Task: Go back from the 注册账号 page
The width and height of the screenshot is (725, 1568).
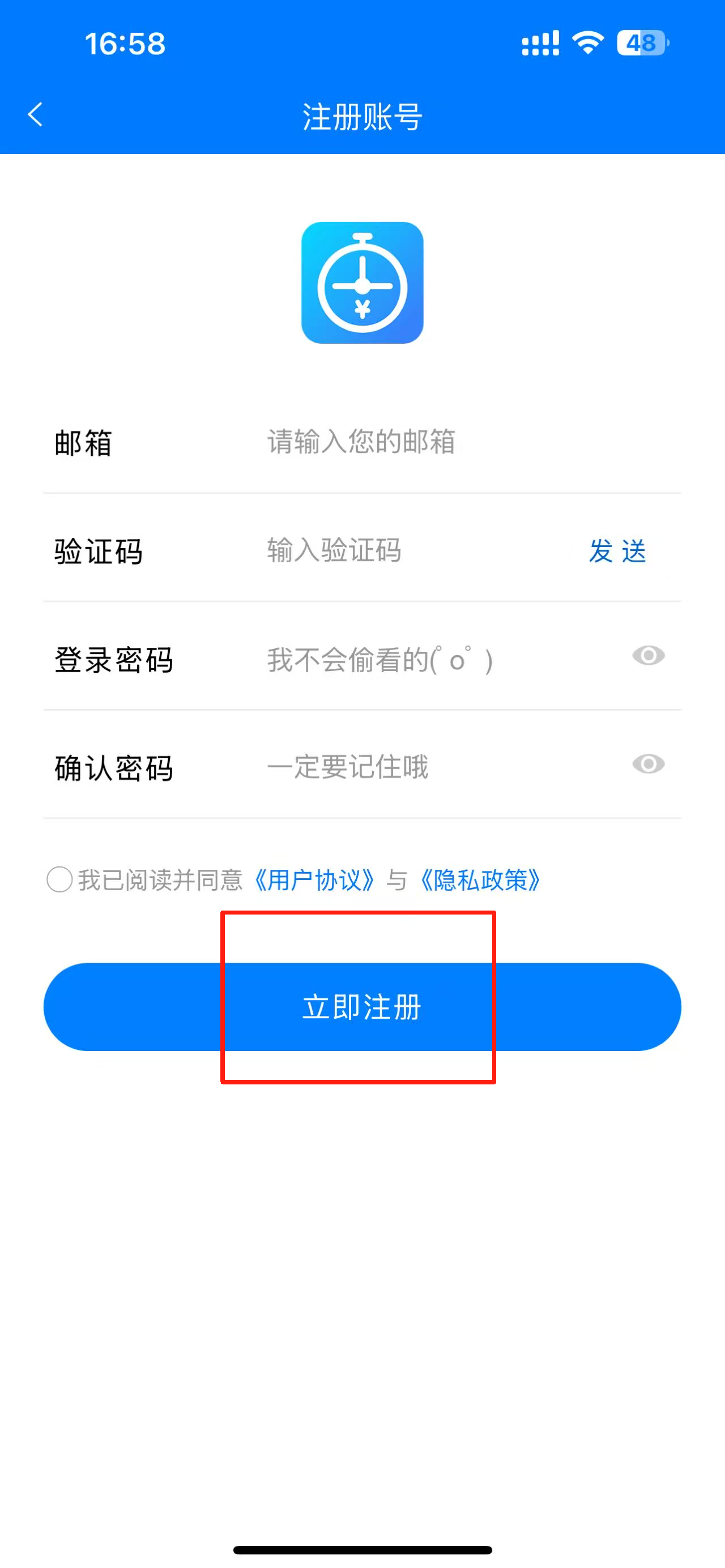Action: click(x=35, y=114)
